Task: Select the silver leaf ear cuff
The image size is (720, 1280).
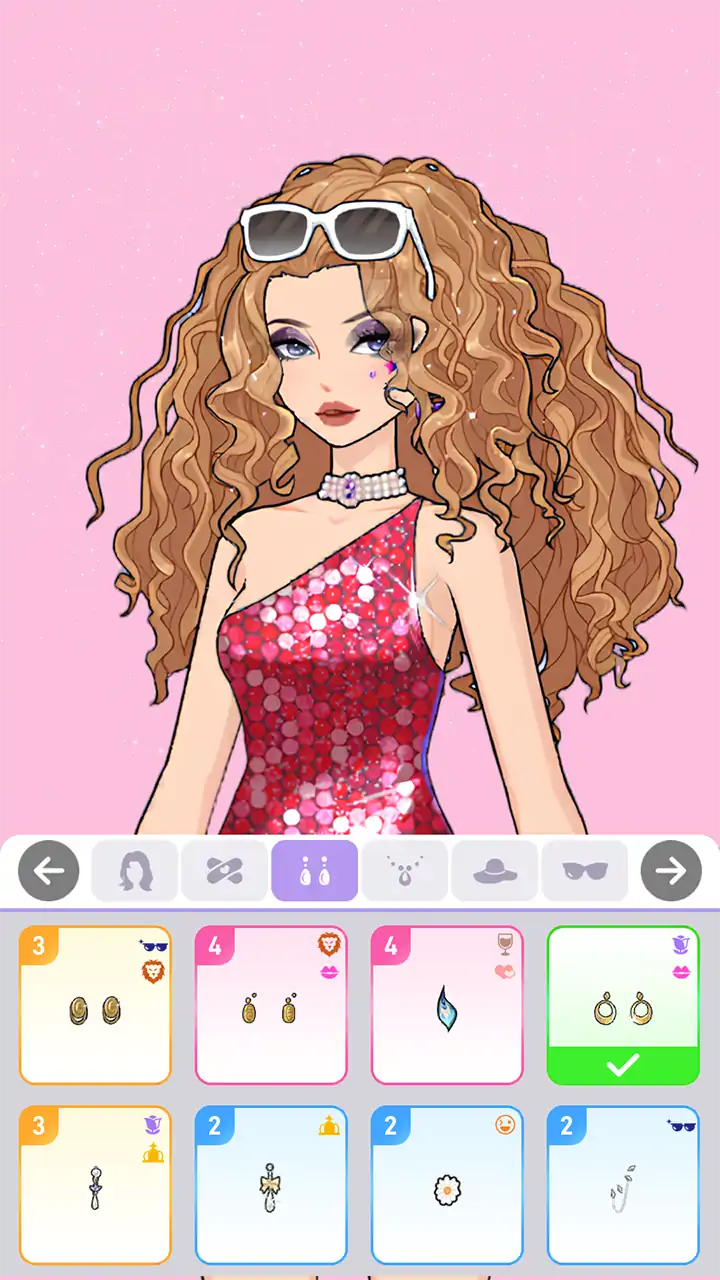Action: click(623, 1185)
